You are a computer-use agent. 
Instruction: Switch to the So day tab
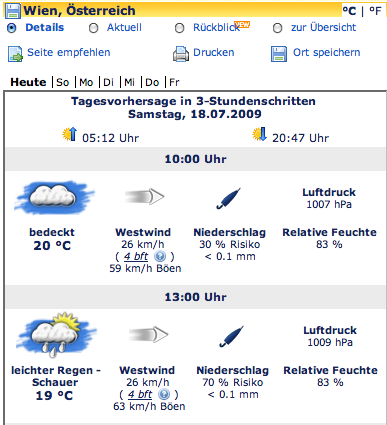pos(63,82)
